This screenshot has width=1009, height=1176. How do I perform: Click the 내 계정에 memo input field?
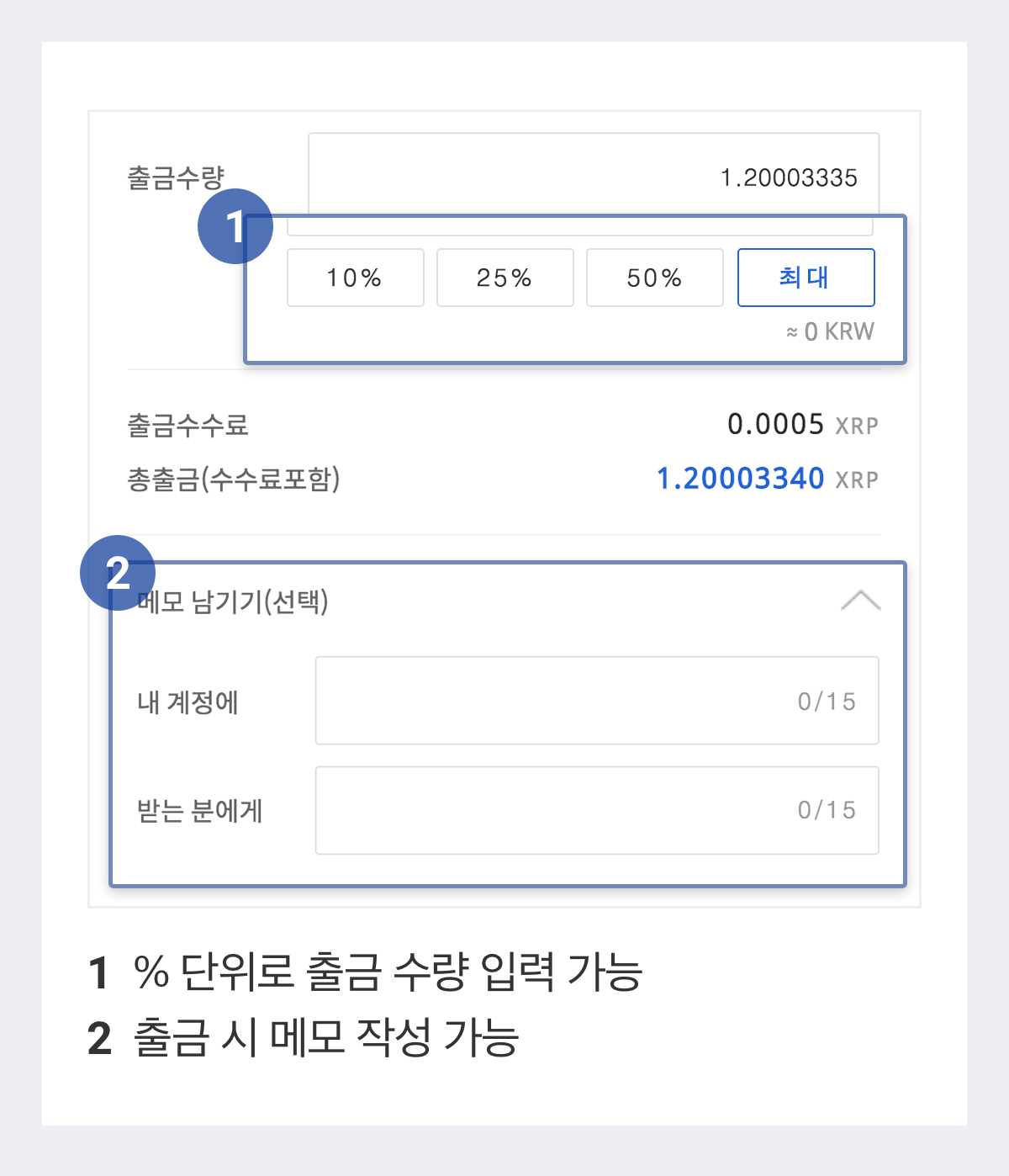coord(589,701)
